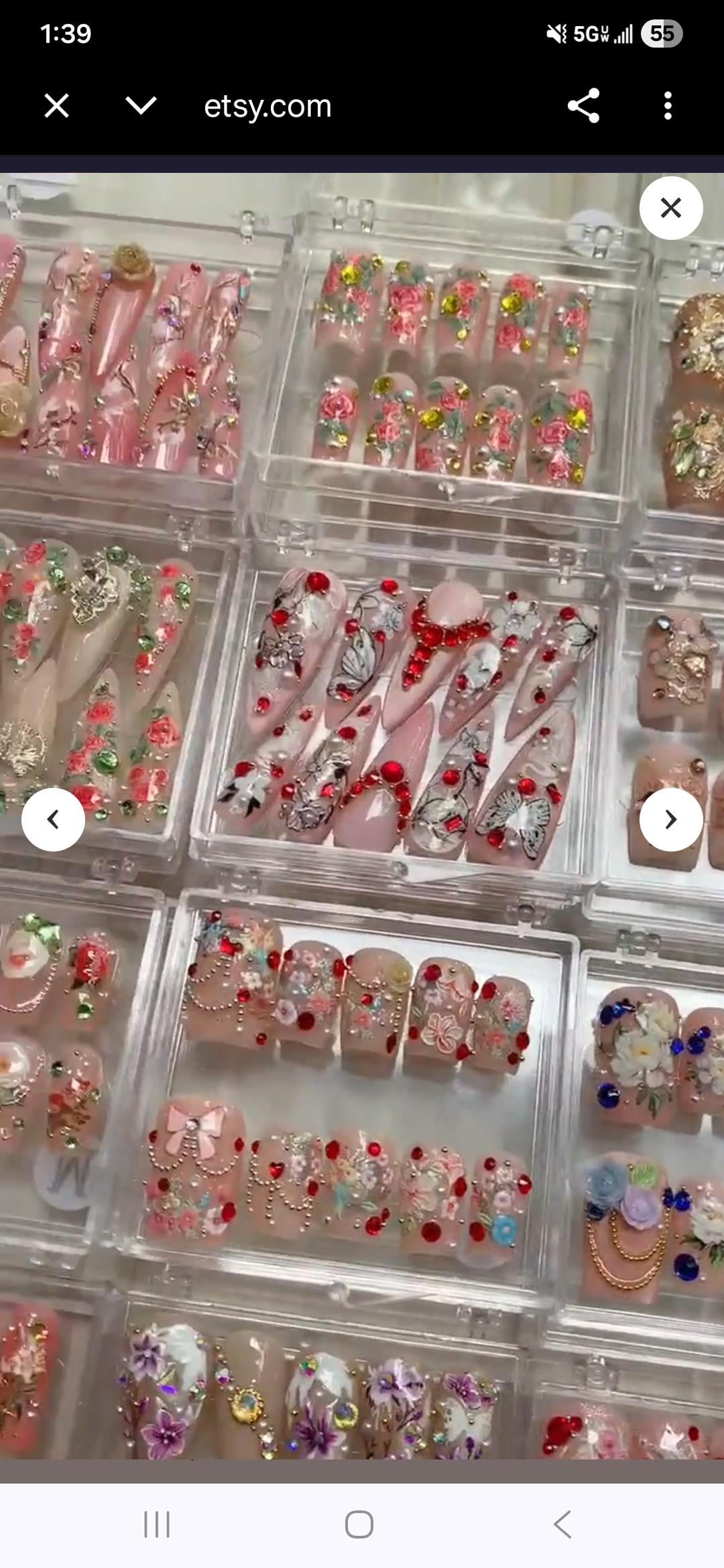This screenshot has width=724, height=1568.
Task: Open the browser overflow menu
Action: tap(667, 106)
